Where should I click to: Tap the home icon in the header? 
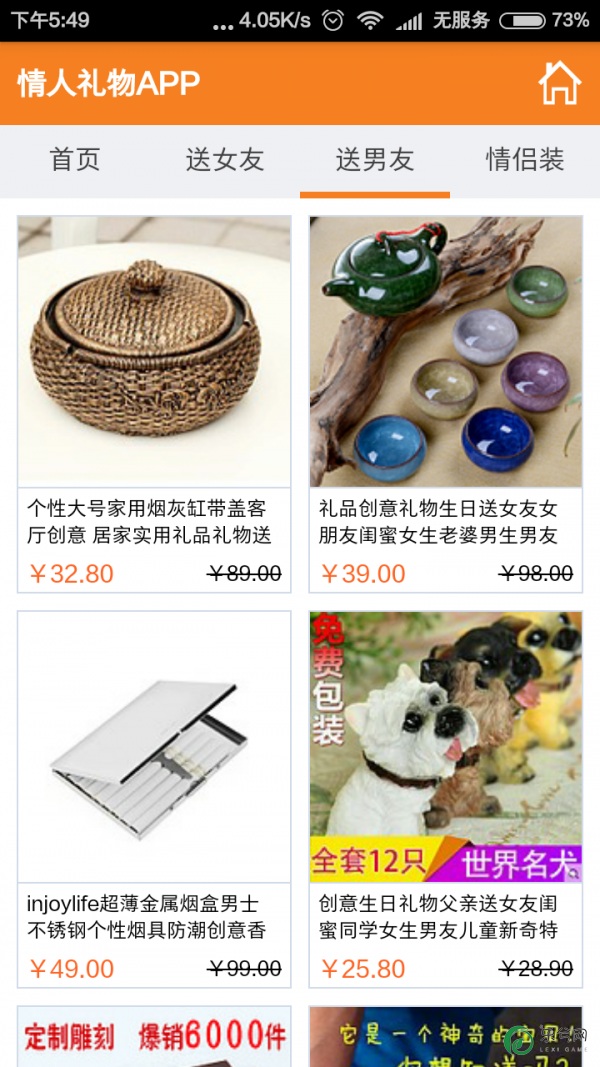pos(559,83)
